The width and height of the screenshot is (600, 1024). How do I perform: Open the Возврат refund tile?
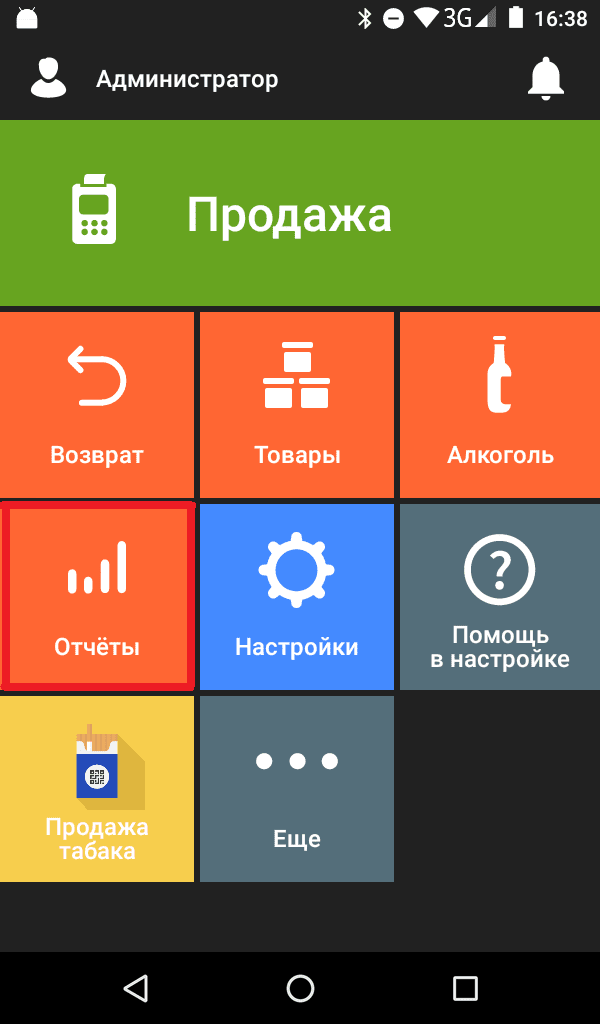point(97,404)
